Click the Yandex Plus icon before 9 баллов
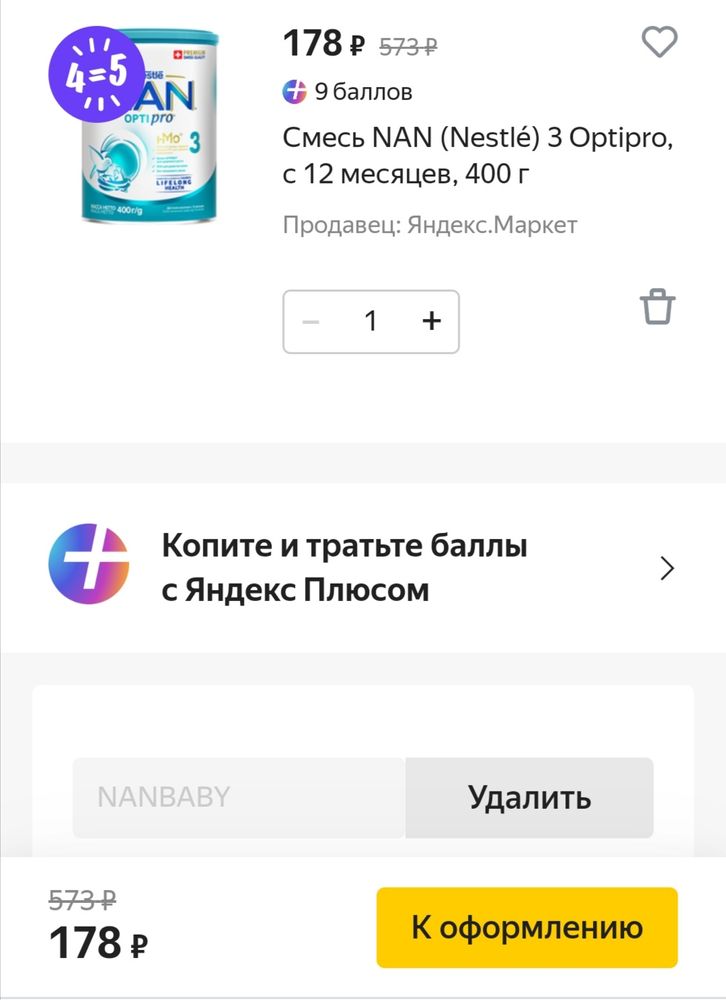The height and width of the screenshot is (1000, 726). point(293,93)
